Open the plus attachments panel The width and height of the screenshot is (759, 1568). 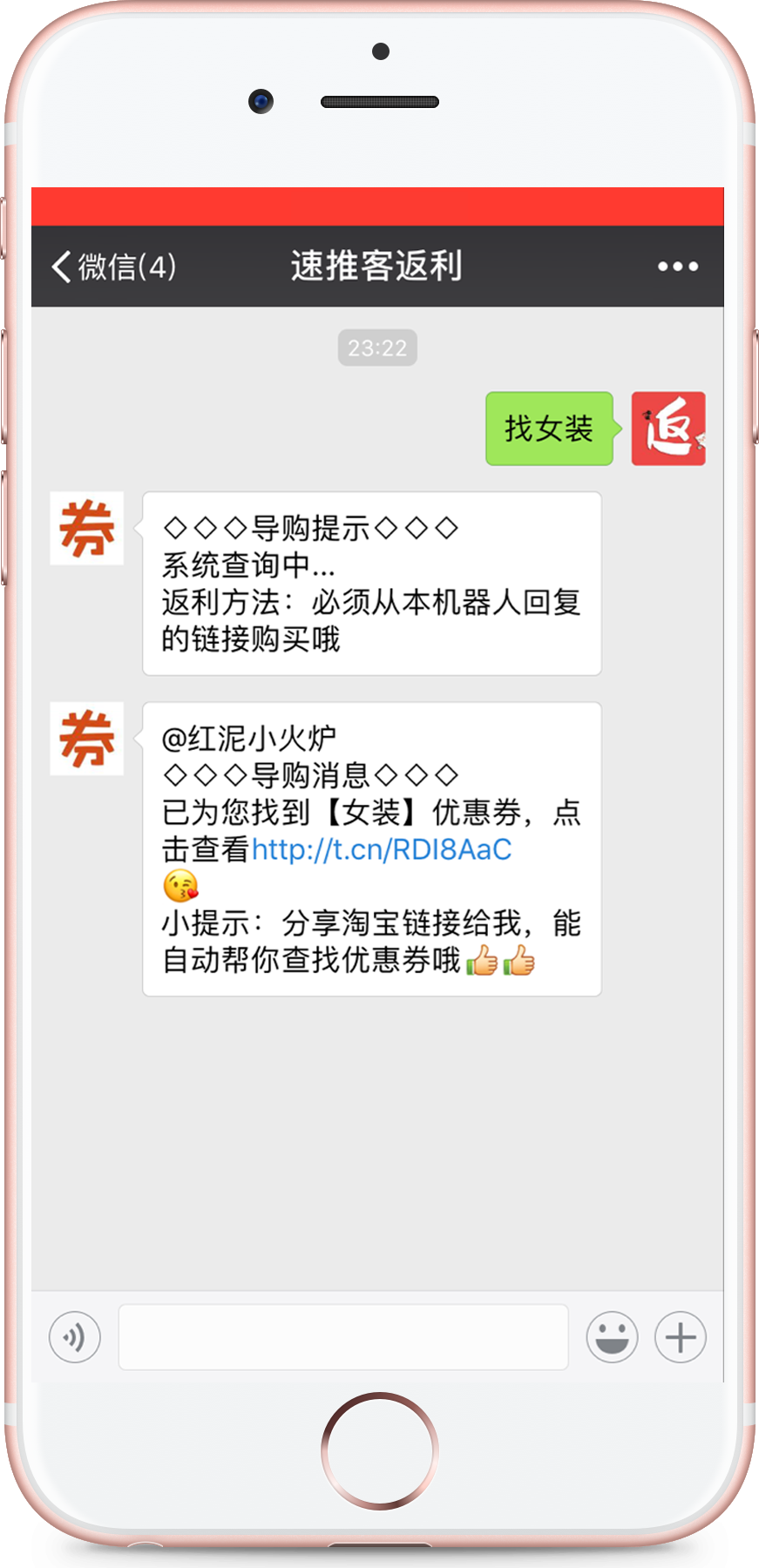[x=681, y=1337]
